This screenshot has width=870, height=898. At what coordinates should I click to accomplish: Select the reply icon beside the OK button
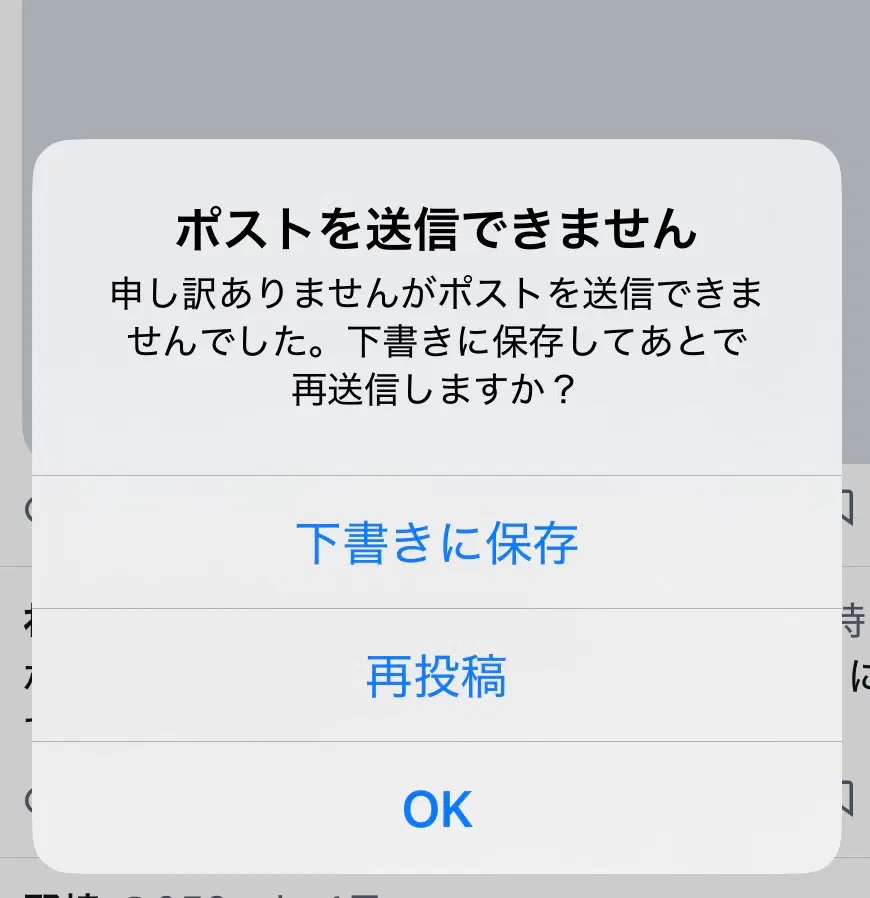25,795
